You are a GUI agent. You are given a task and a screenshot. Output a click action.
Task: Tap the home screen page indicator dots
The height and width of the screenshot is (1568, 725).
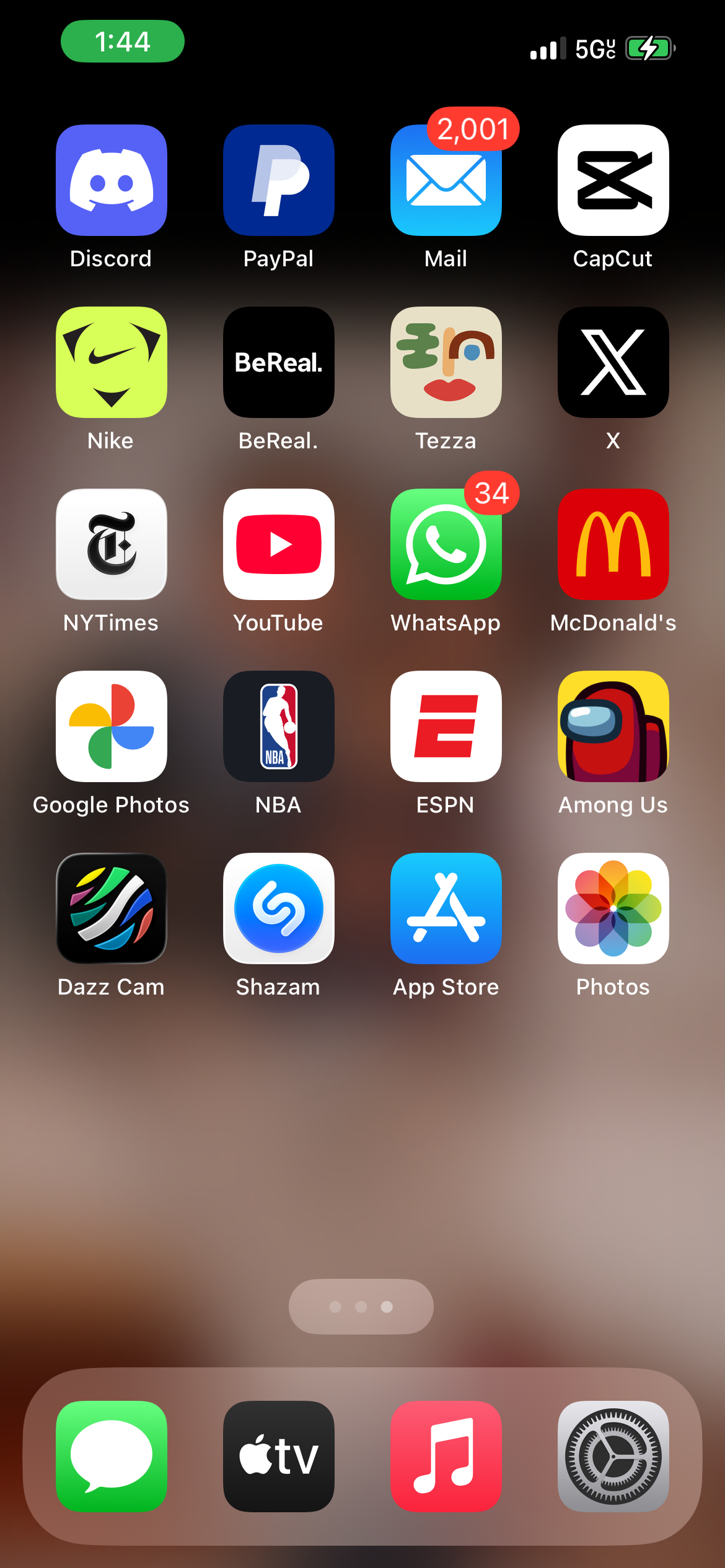[x=361, y=1305]
